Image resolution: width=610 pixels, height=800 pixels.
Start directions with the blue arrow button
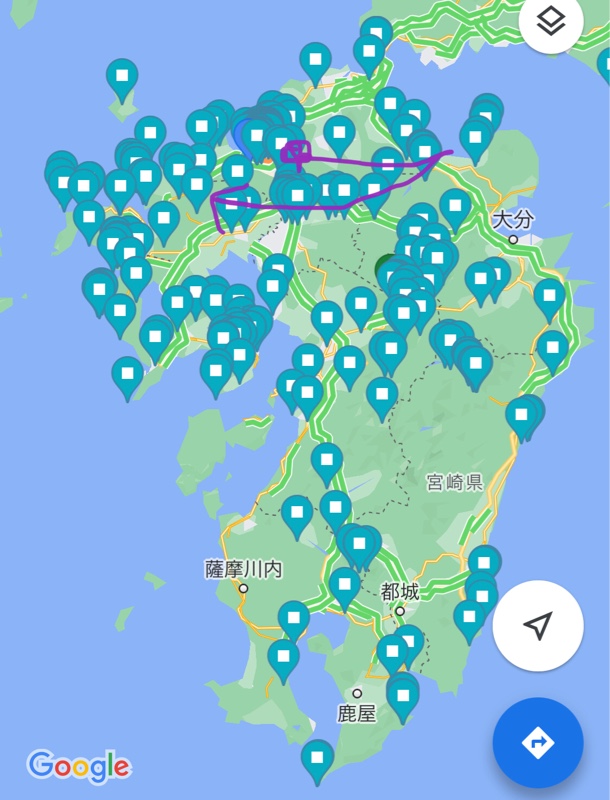pyautogui.click(x=538, y=743)
